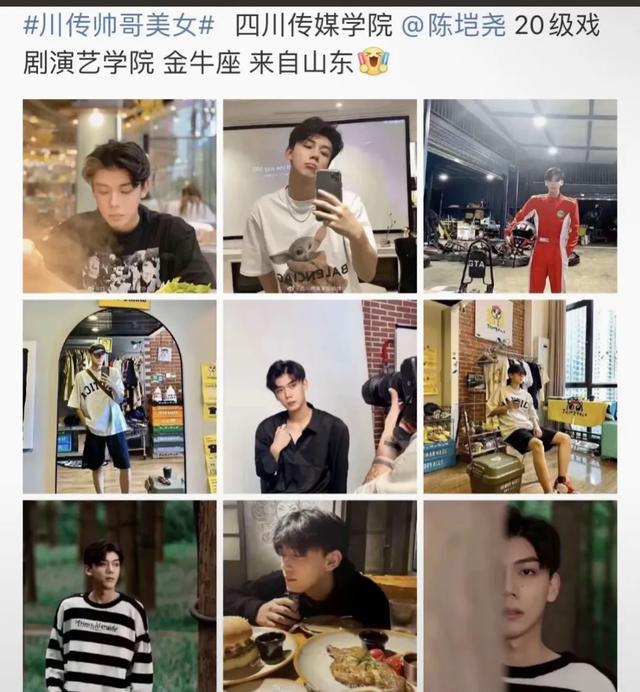
Task: Enlarge the arched mirror clothing shop photo
Action: click(x=119, y=397)
